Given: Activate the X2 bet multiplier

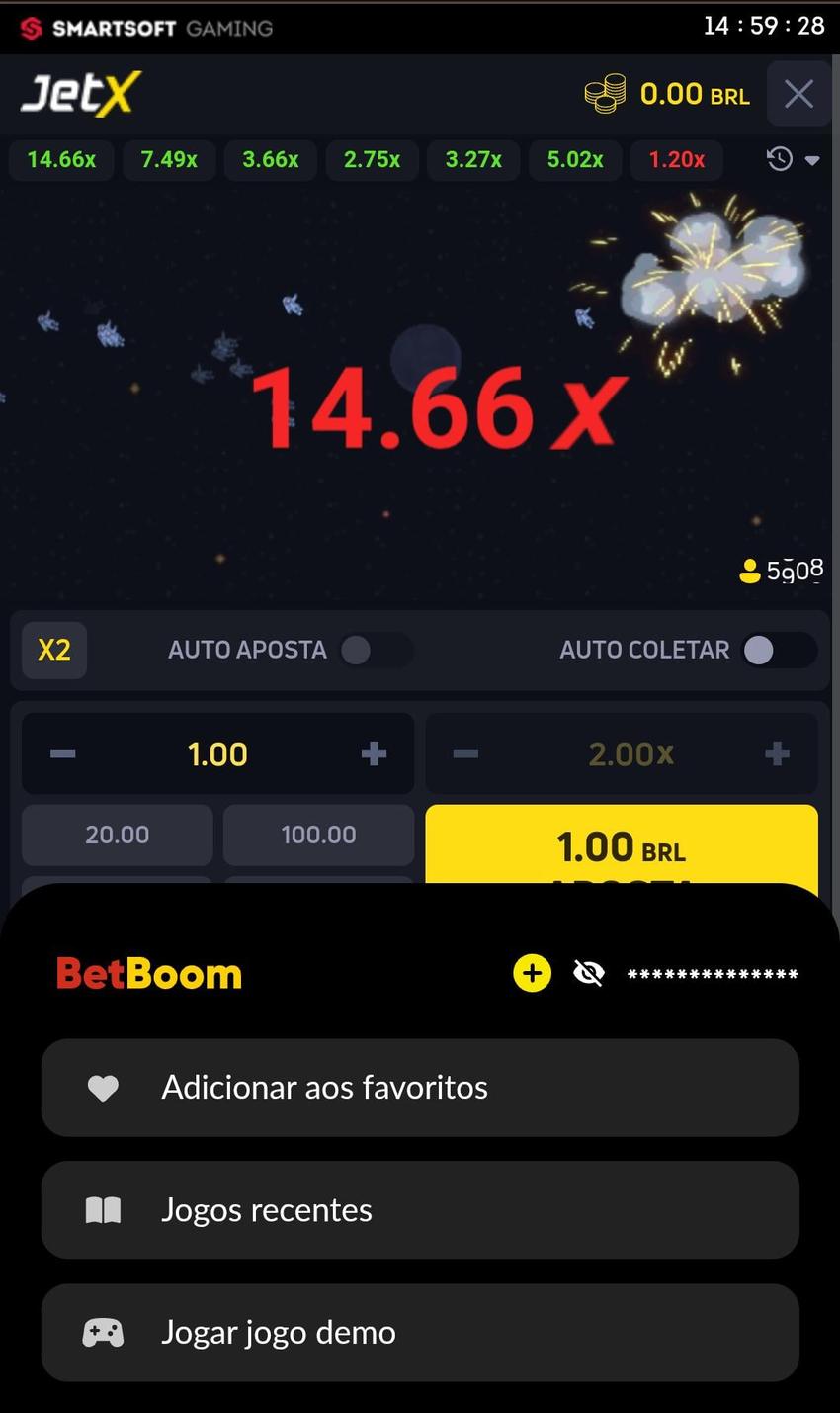Looking at the screenshot, I should tap(54, 650).
